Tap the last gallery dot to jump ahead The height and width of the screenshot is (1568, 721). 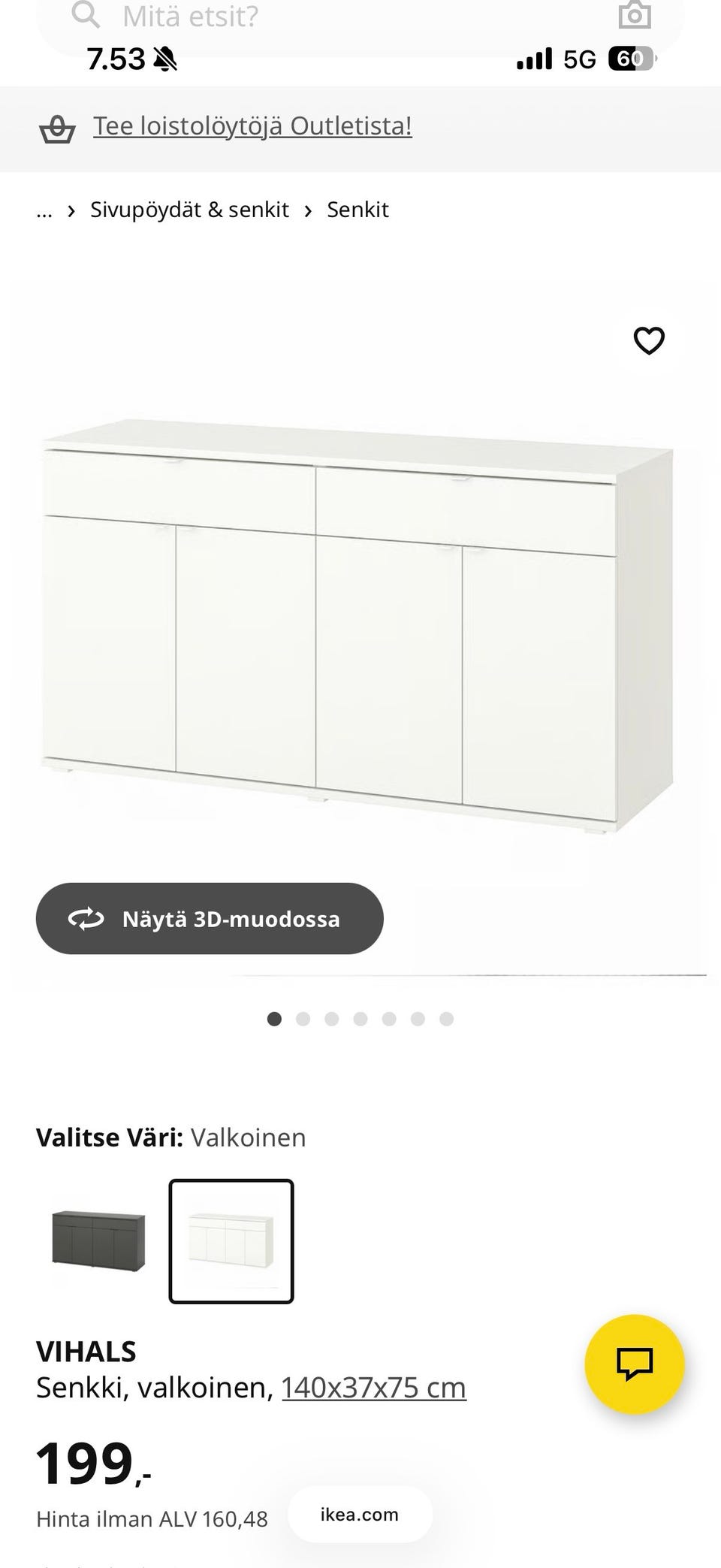[x=446, y=1019]
